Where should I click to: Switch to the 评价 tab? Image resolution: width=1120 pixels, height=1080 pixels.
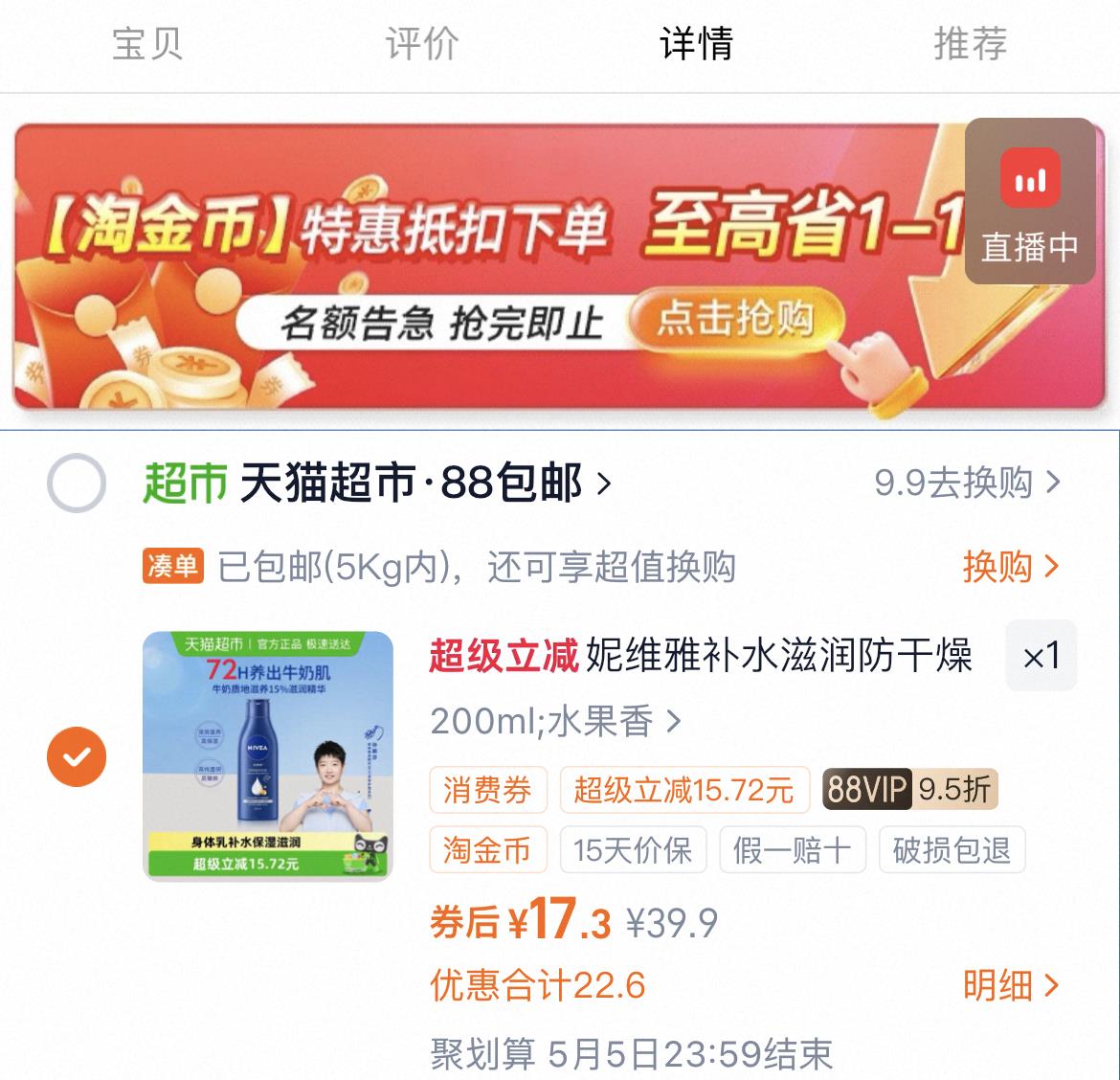(x=422, y=44)
